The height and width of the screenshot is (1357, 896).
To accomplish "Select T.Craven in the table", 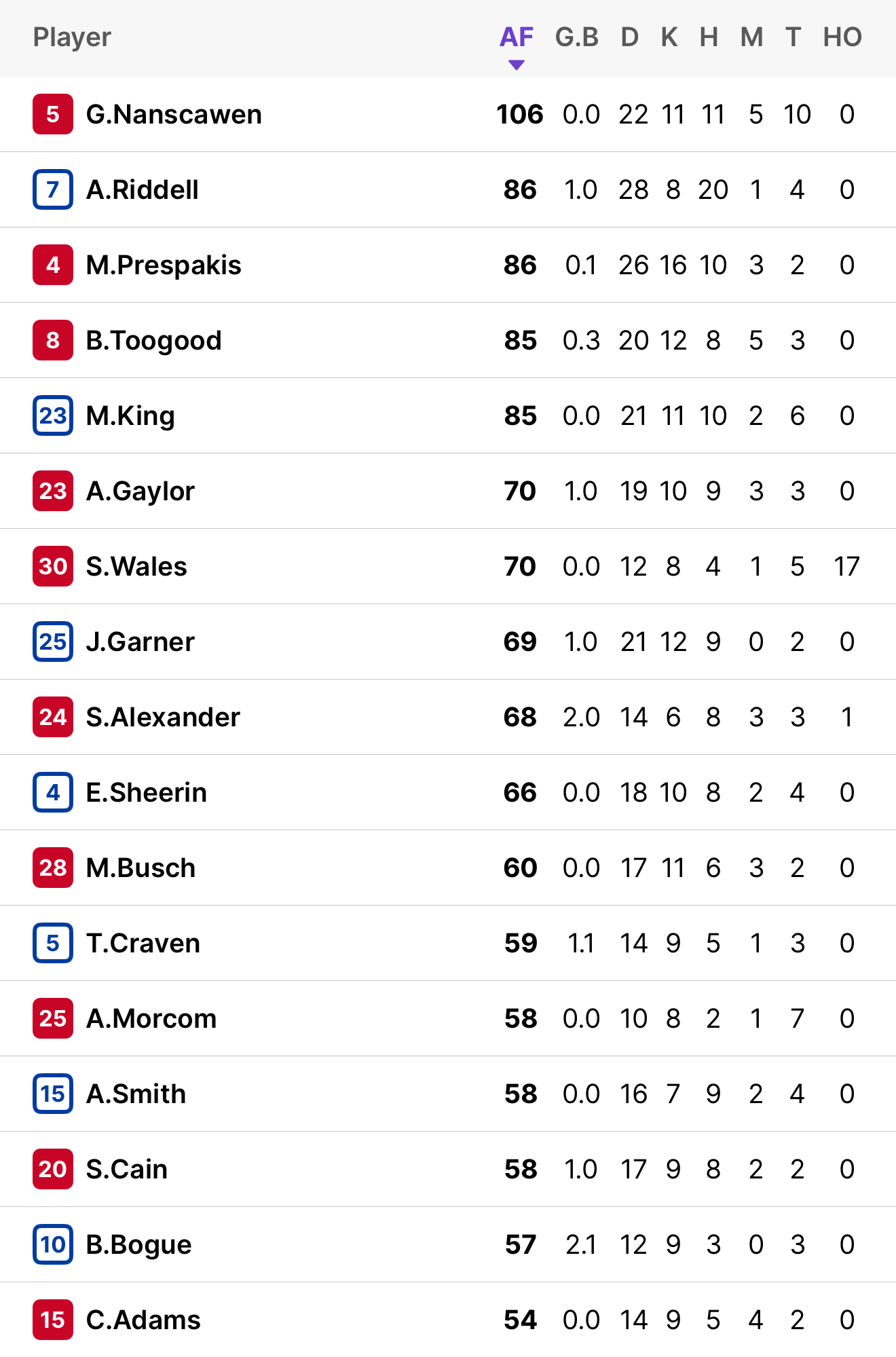I will point(143,944).
